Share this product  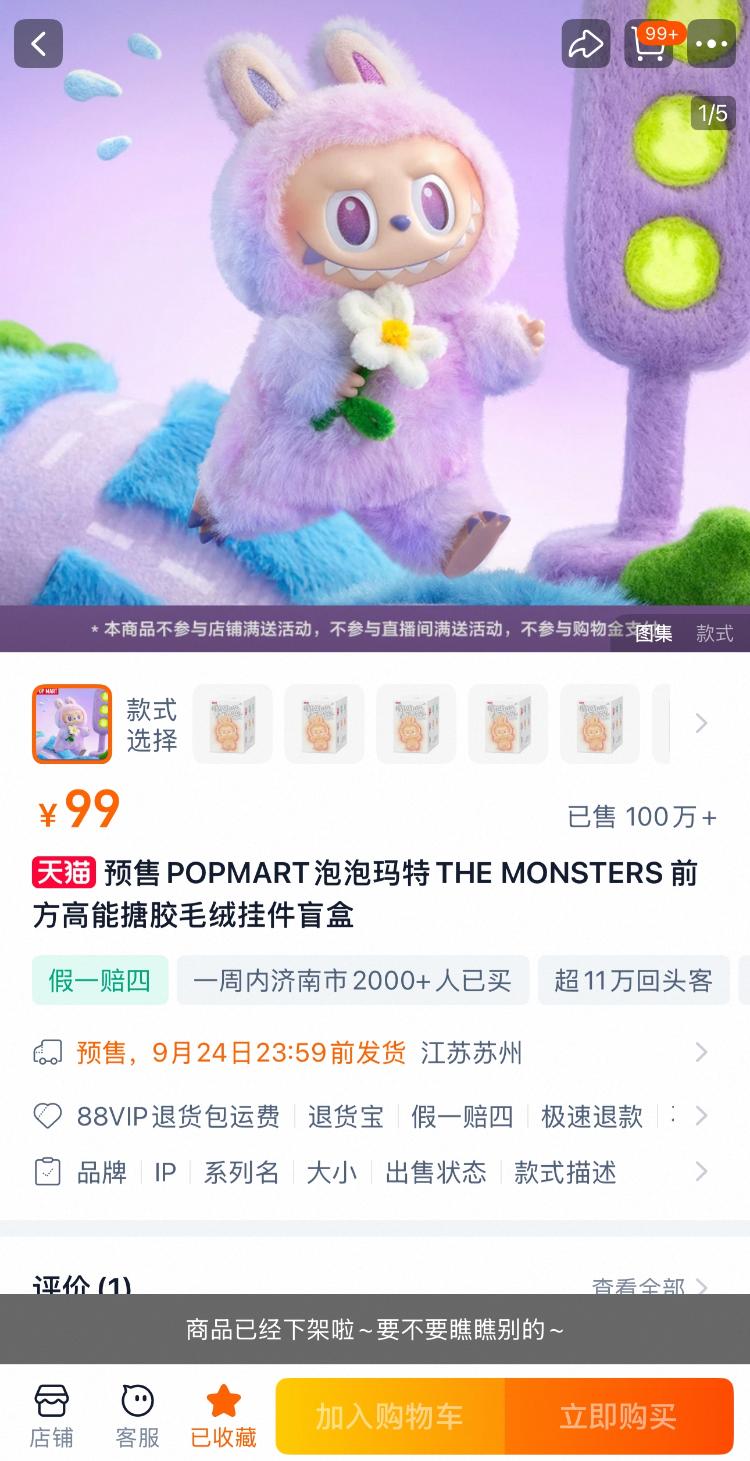[586, 44]
